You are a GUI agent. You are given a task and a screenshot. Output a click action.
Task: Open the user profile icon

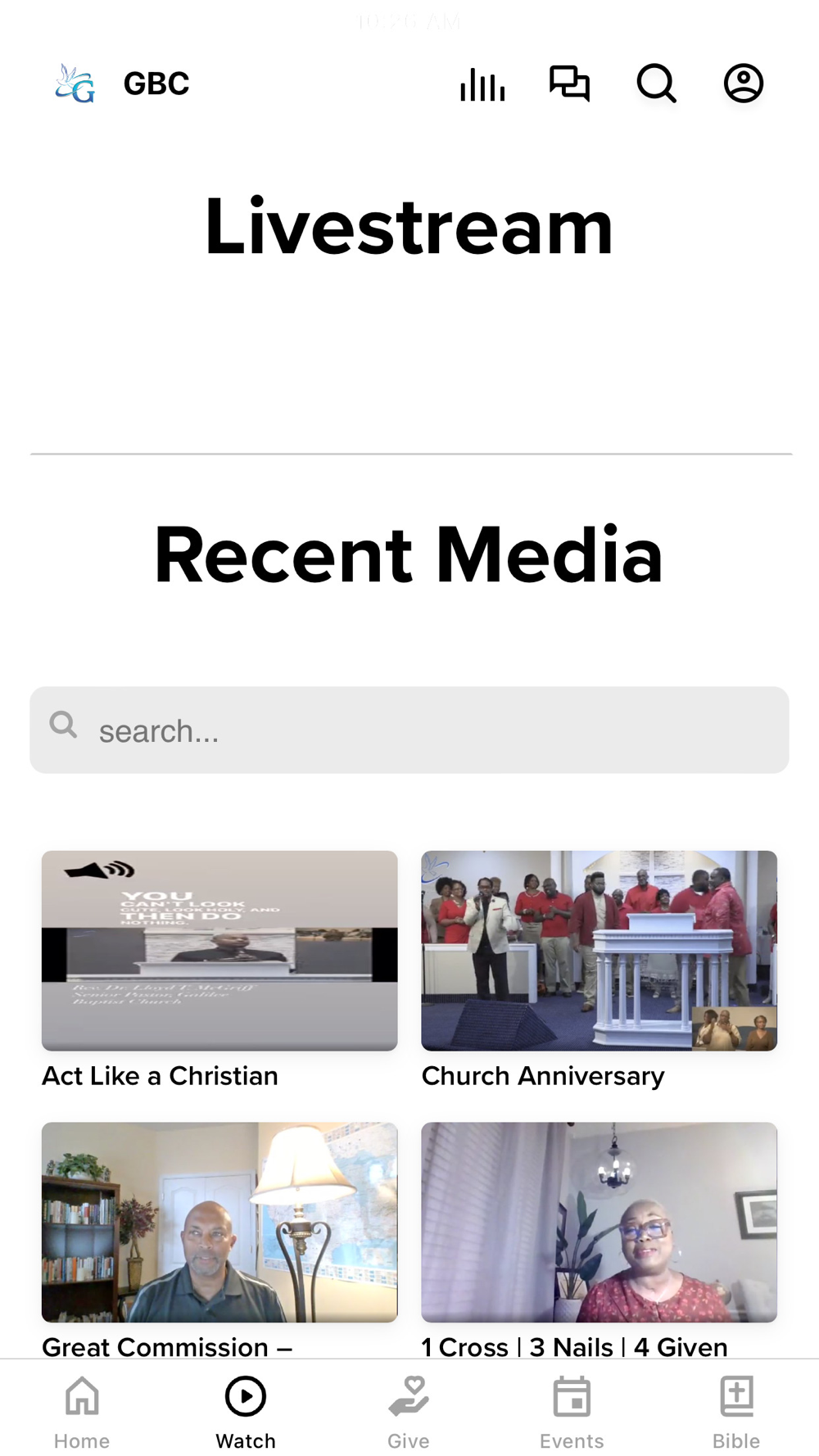[x=744, y=84]
